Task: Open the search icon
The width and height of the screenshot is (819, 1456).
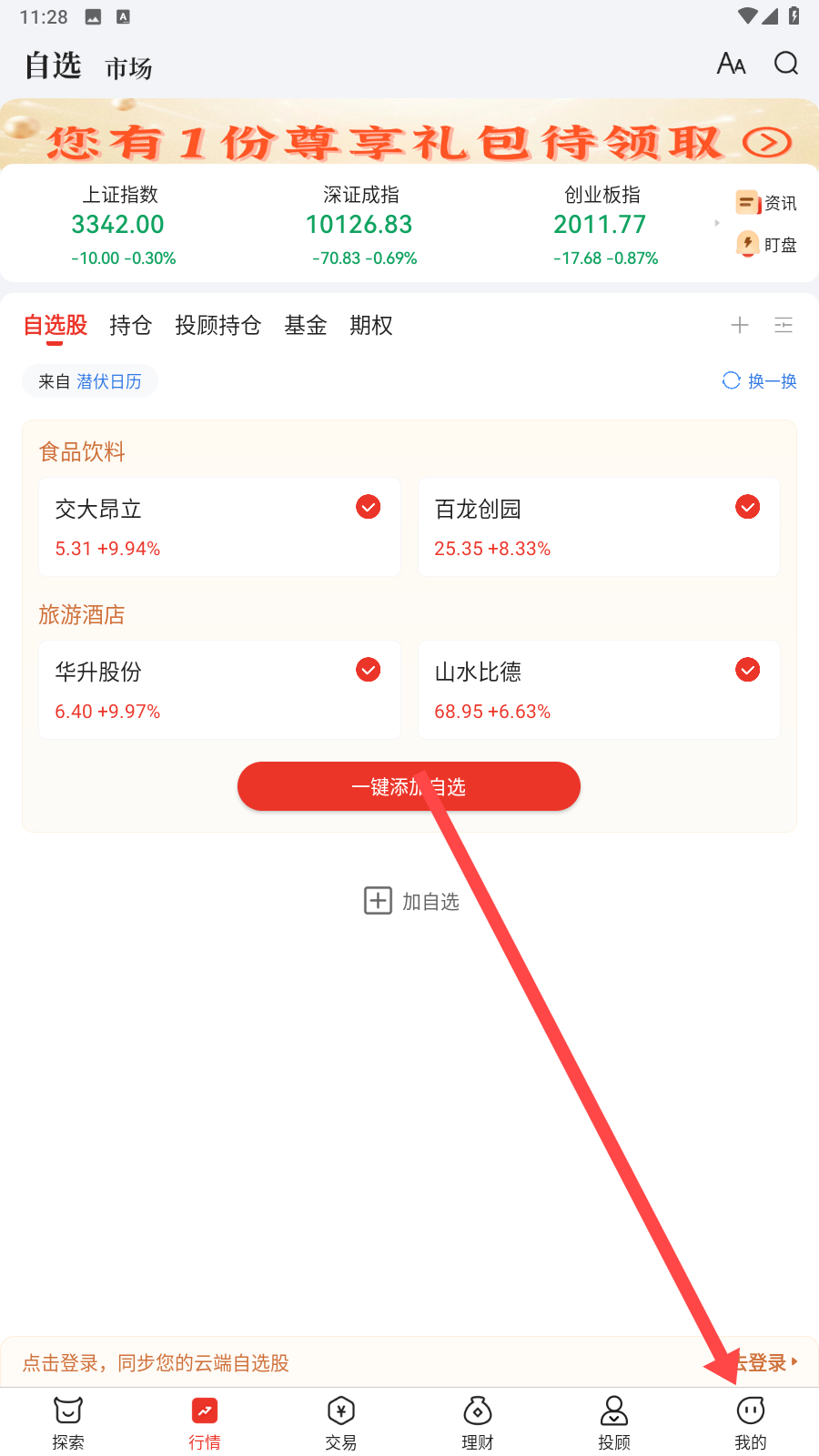Action: 785,64
